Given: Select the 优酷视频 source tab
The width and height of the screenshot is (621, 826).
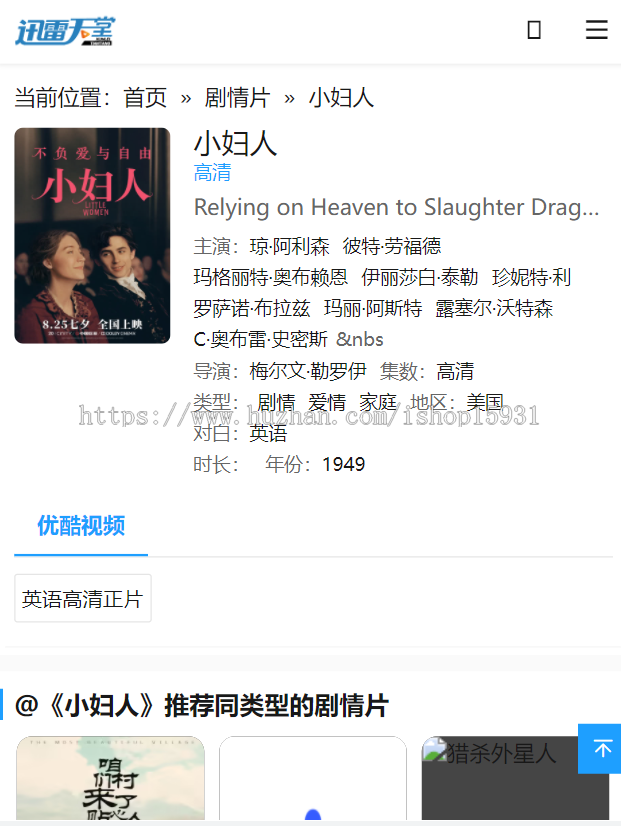Looking at the screenshot, I should [81, 526].
